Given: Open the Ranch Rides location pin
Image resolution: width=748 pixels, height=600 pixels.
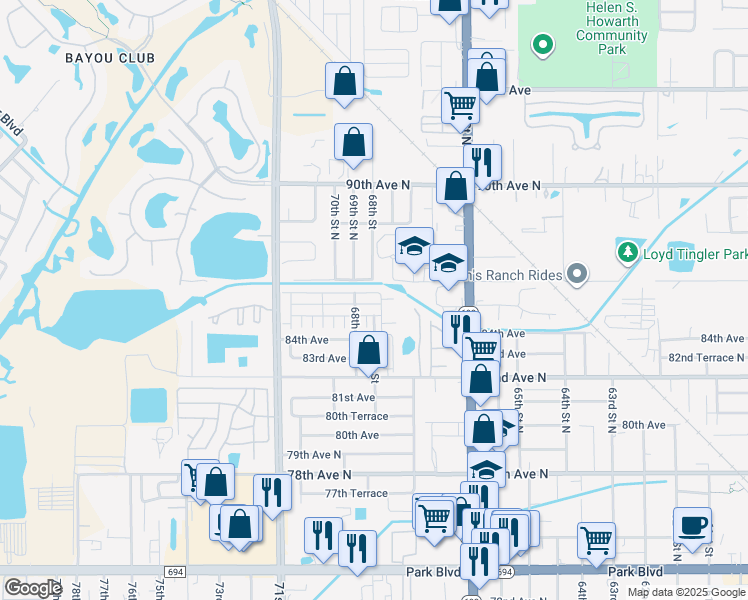Looking at the screenshot, I should pyautogui.click(x=577, y=273).
